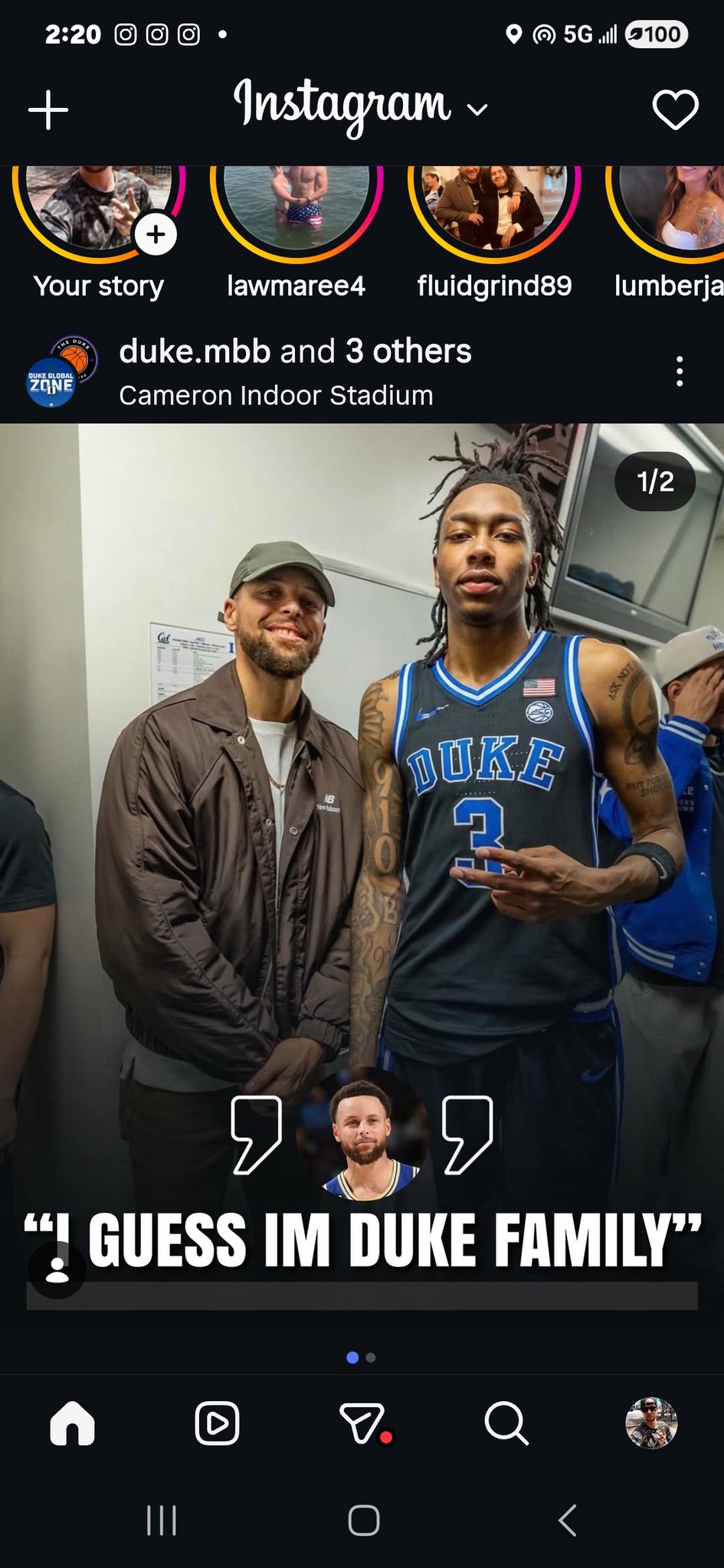This screenshot has width=724, height=1568.
Task: Open Cameron Indoor Stadium location
Action: pos(276,395)
